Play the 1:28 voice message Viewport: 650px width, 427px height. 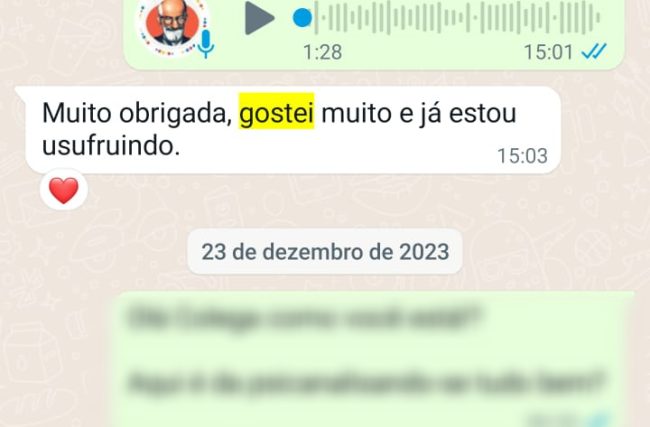pyautogui.click(x=259, y=18)
